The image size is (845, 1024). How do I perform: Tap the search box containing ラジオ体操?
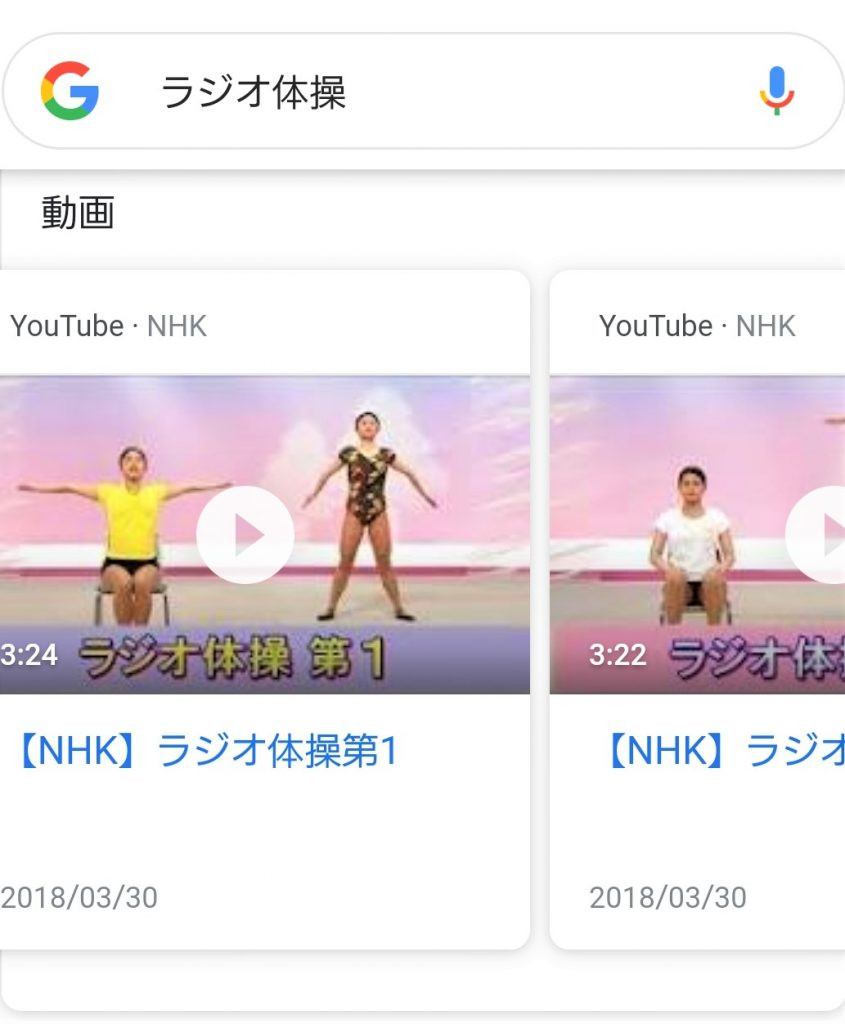point(420,92)
